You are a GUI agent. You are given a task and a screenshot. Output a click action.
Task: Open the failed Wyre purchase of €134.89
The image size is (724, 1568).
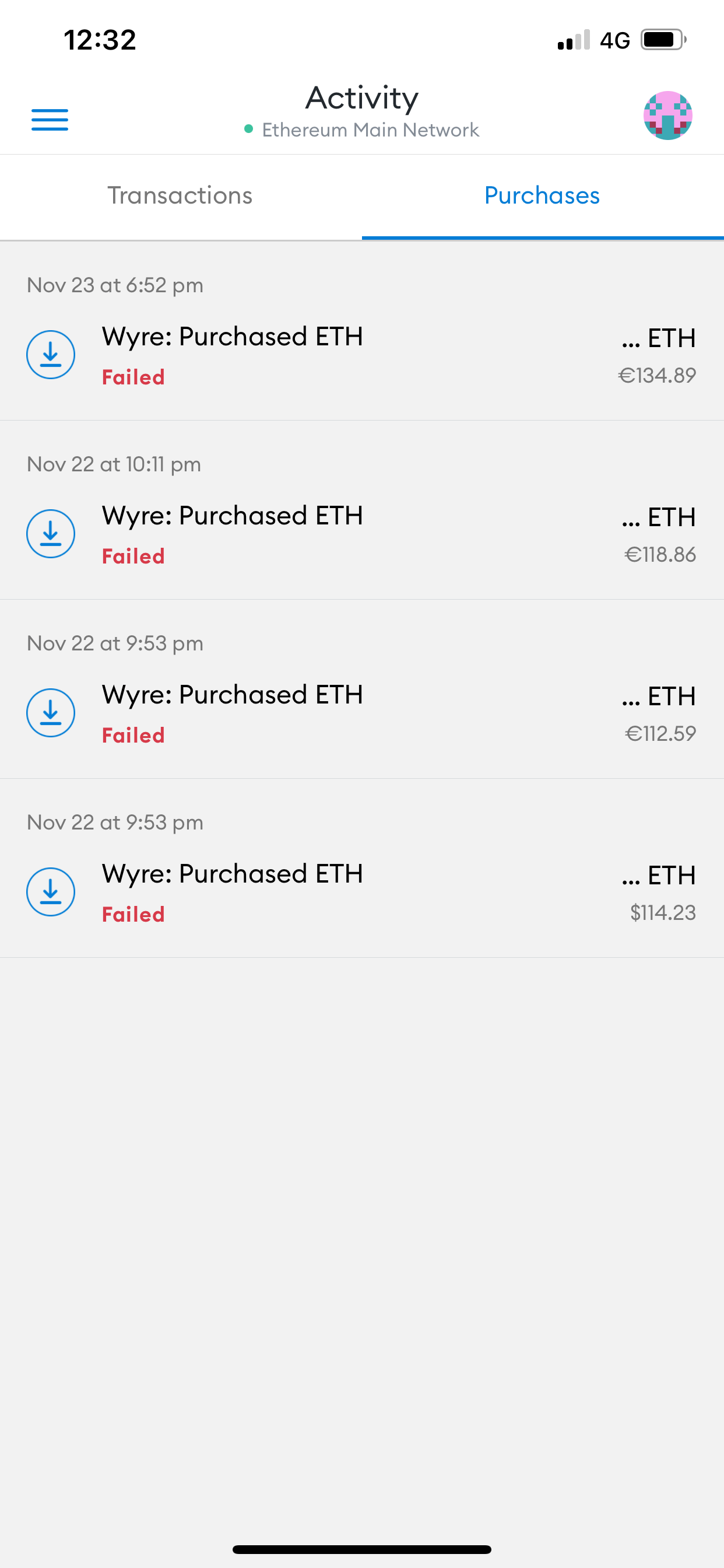pyautogui.click(x=361, y=356)
